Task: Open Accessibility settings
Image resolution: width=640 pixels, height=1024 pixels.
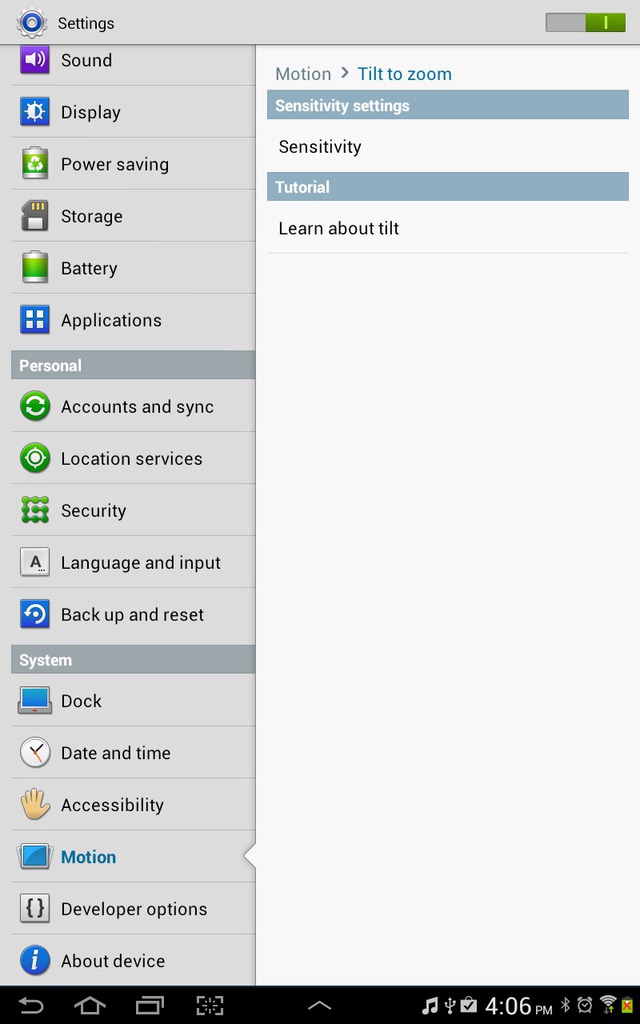Action: click(x=133, y=805)
